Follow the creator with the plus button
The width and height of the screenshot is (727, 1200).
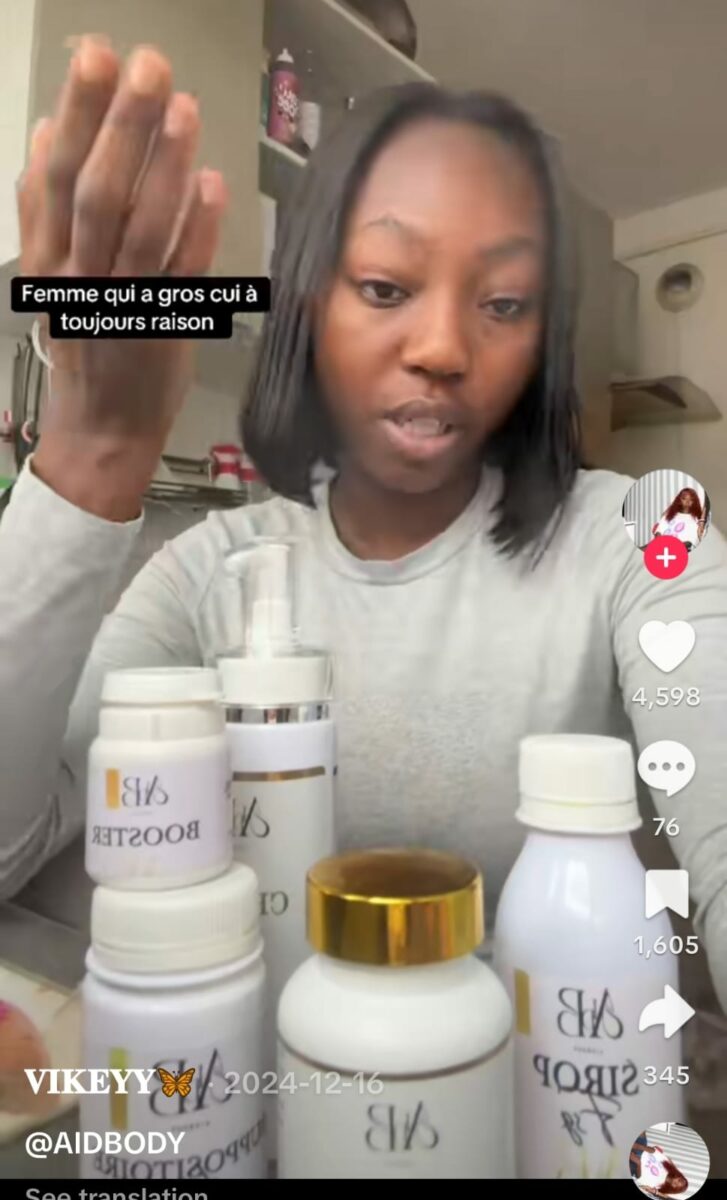pyautogui.click(x=666, y=557)
